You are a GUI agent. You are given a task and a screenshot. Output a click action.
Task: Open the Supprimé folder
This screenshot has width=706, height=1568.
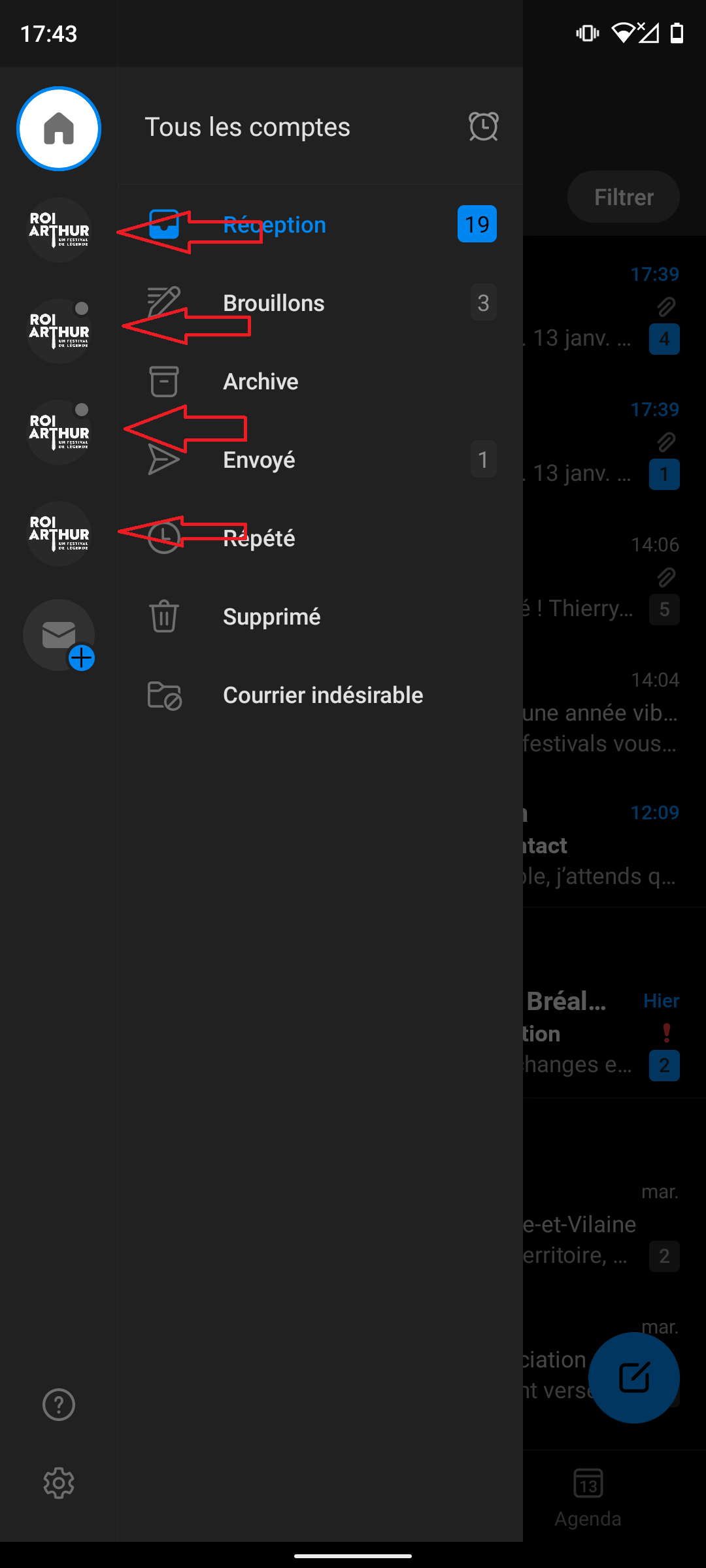point(271,617)
